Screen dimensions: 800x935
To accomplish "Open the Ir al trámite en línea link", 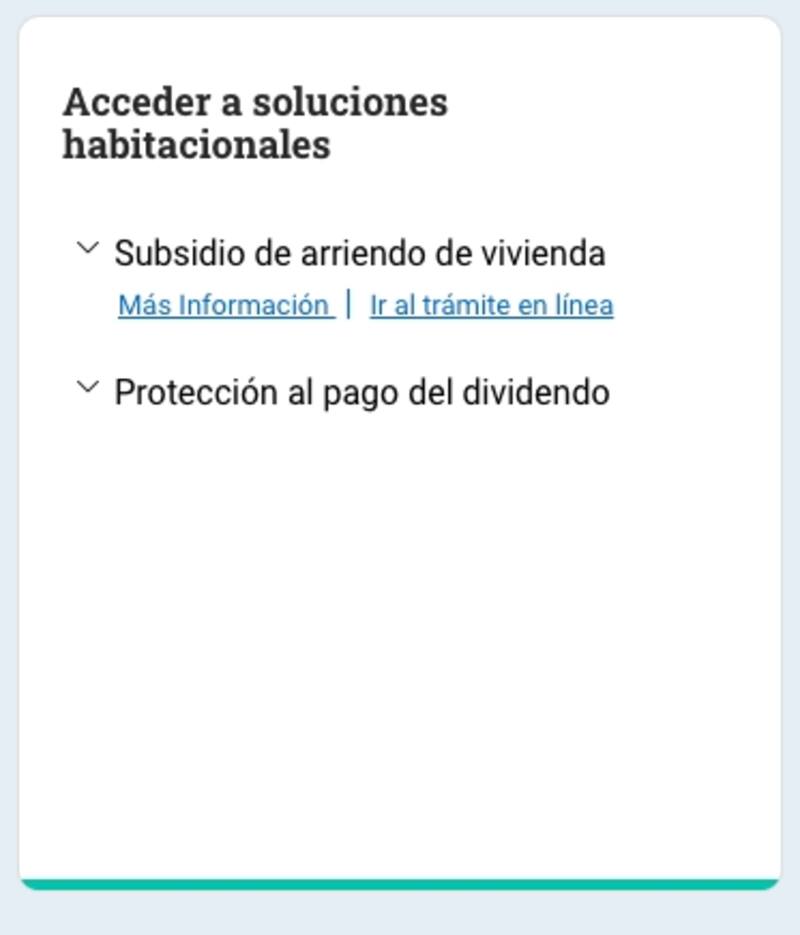I will pos(491,305).
